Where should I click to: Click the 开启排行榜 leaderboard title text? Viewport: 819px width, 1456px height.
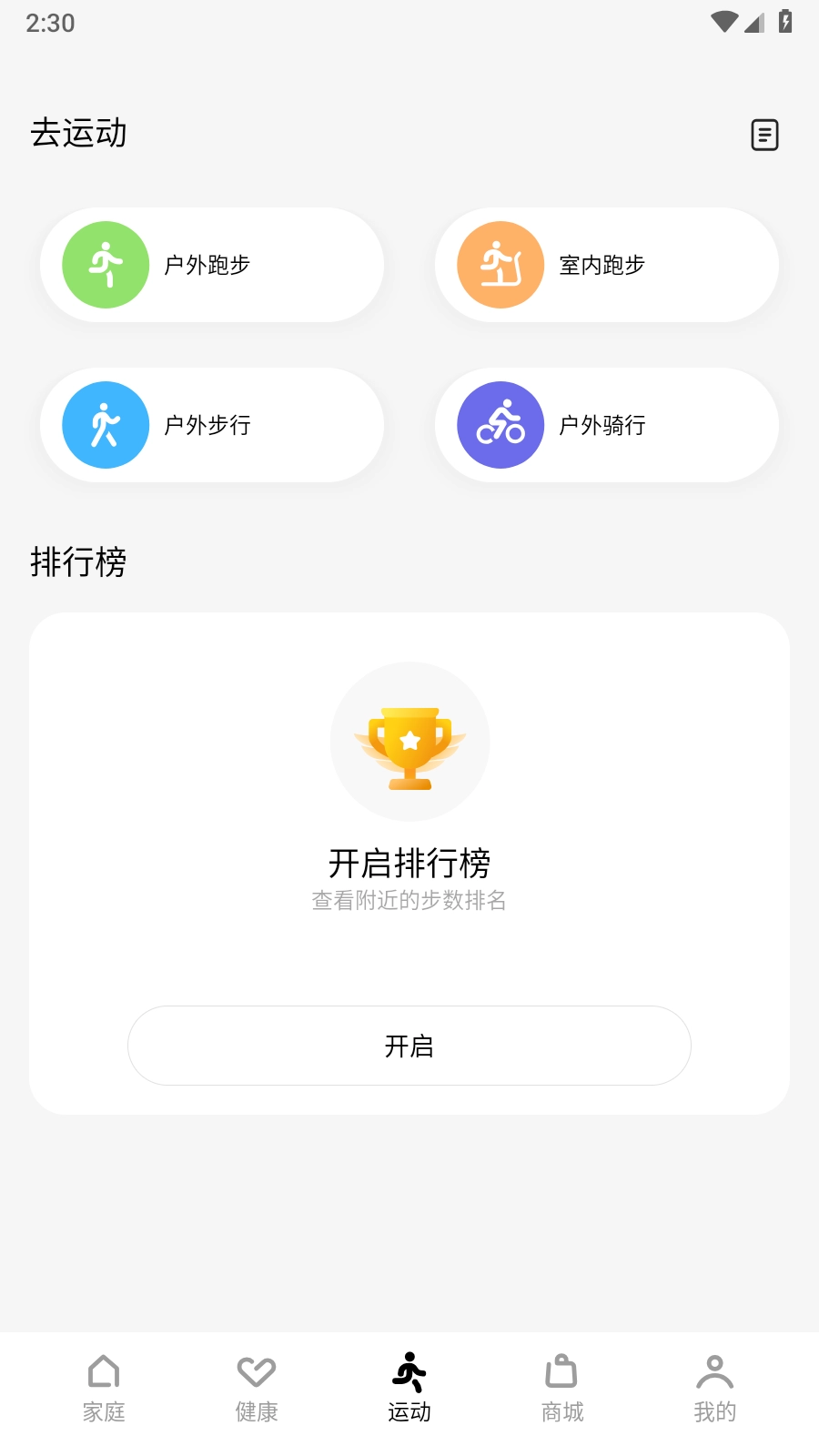coord(409,863)
